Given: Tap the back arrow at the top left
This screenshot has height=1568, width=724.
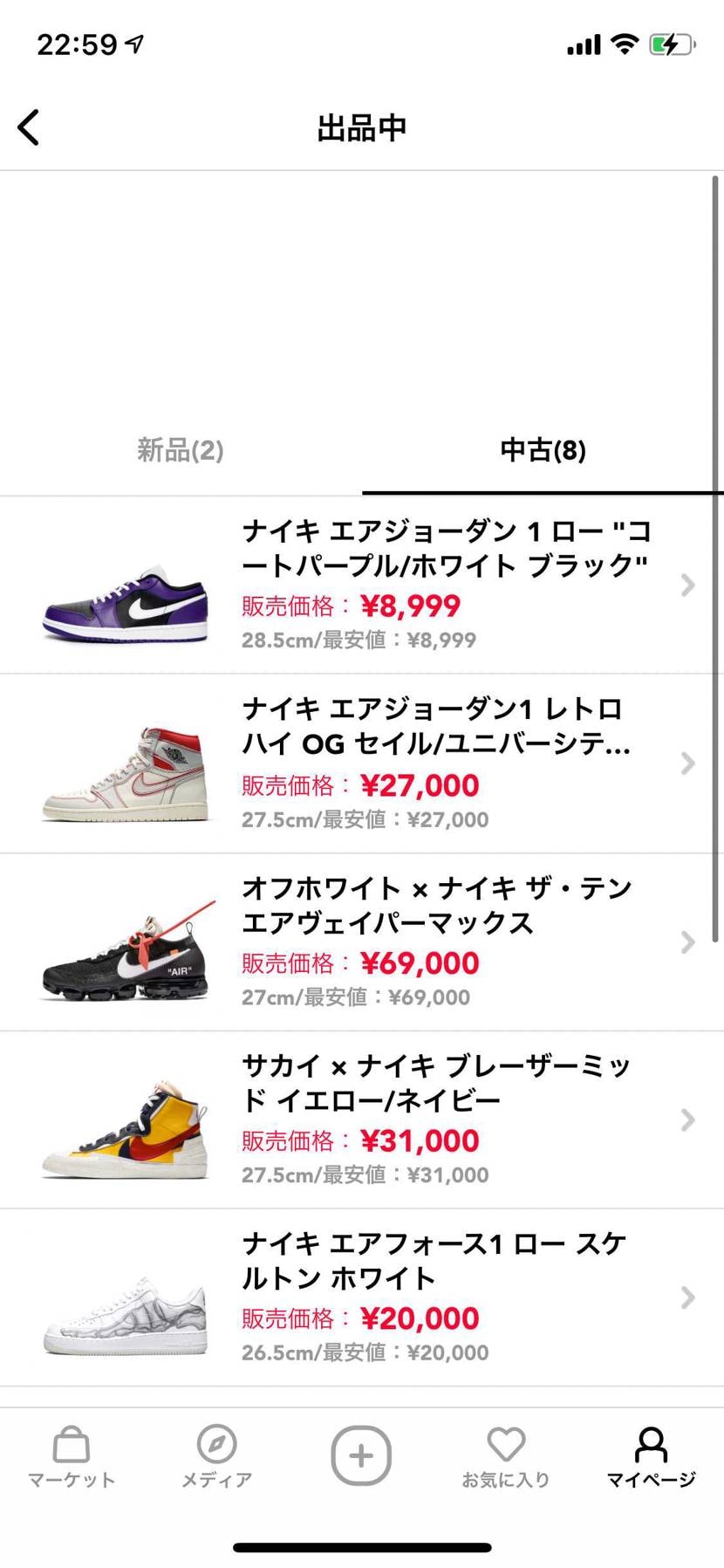Looking at the screenshot, I should [x=29, y=127].
